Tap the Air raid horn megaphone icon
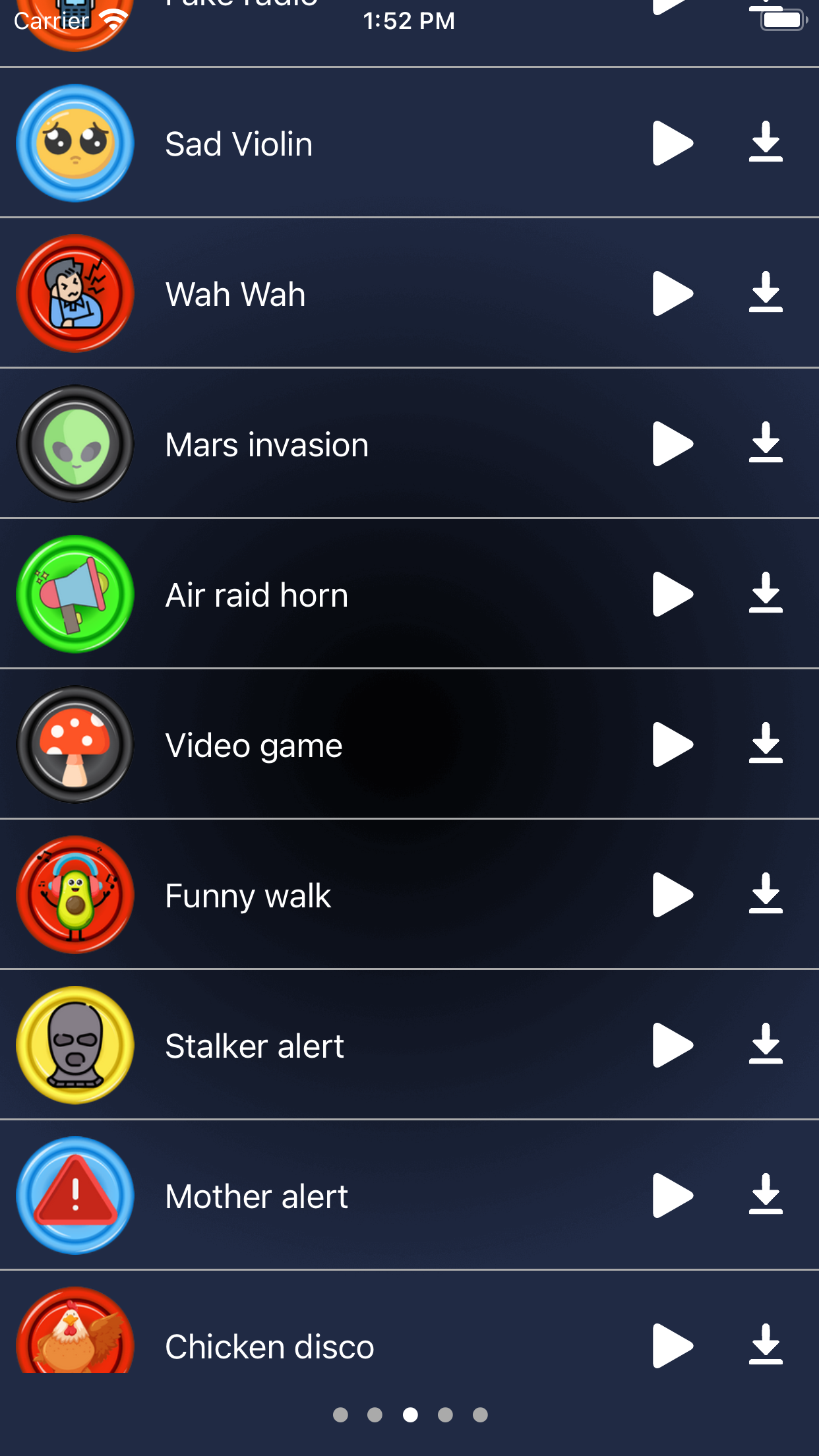819x1456 pixels. pos(75,594)
